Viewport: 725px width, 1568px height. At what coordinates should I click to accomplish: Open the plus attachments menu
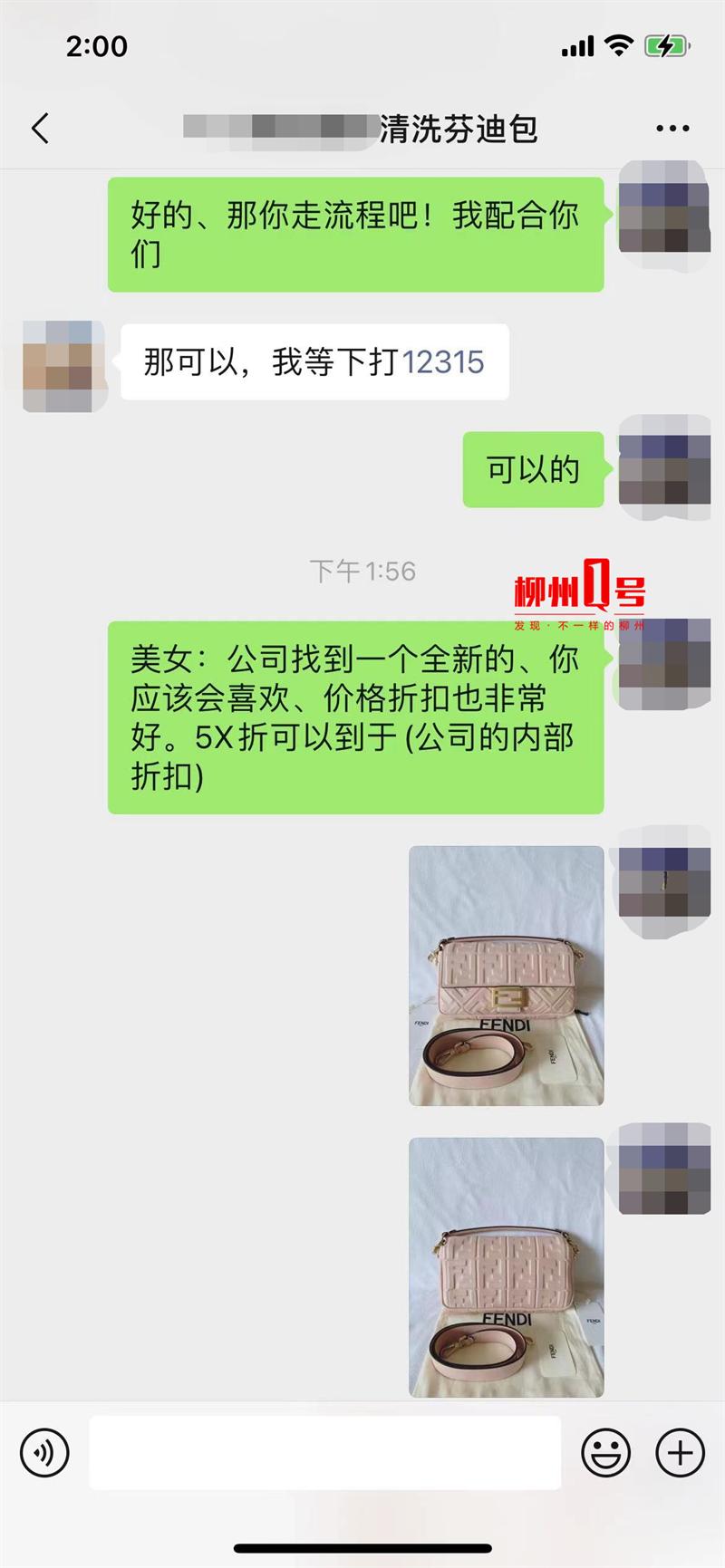[x=680, y=1453]
